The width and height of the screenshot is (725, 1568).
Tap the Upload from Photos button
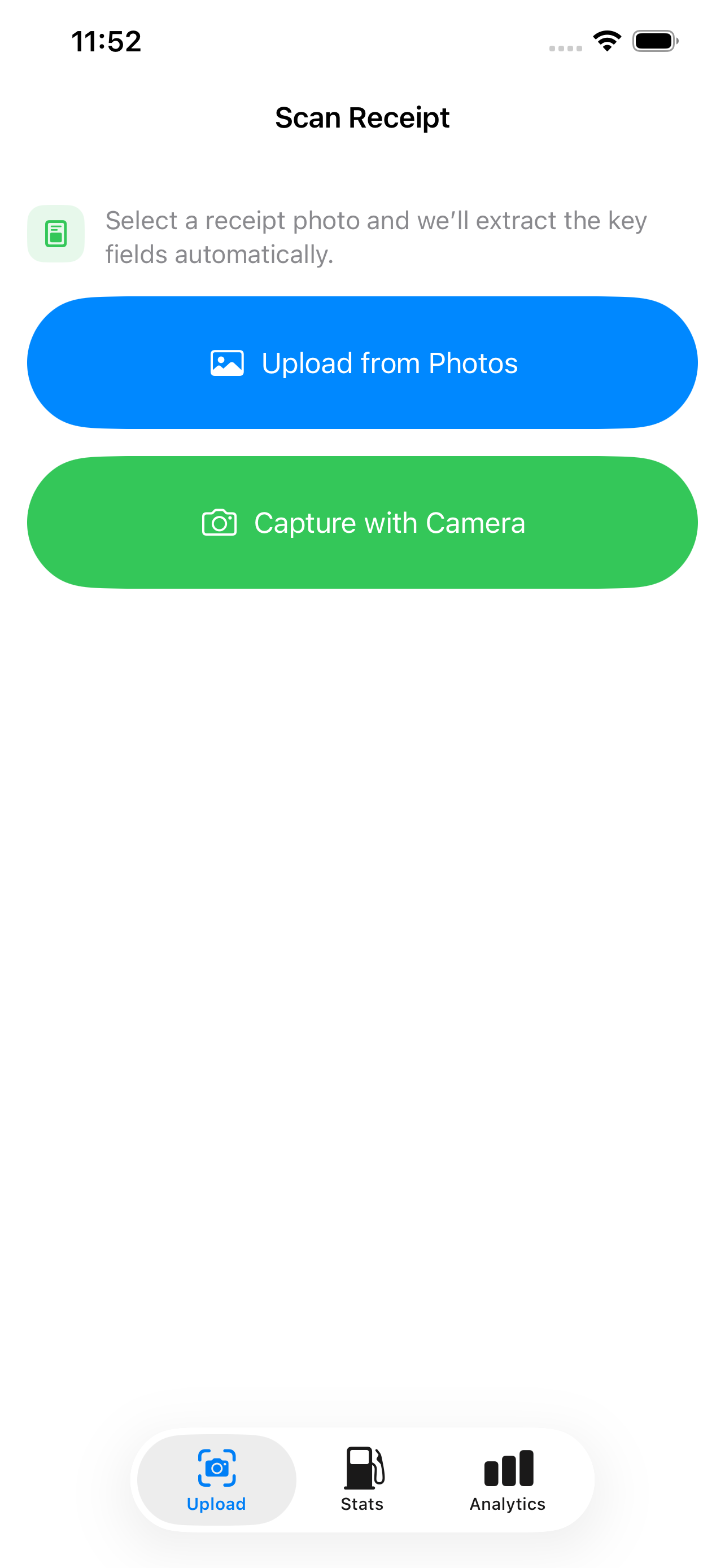[362, 362]
